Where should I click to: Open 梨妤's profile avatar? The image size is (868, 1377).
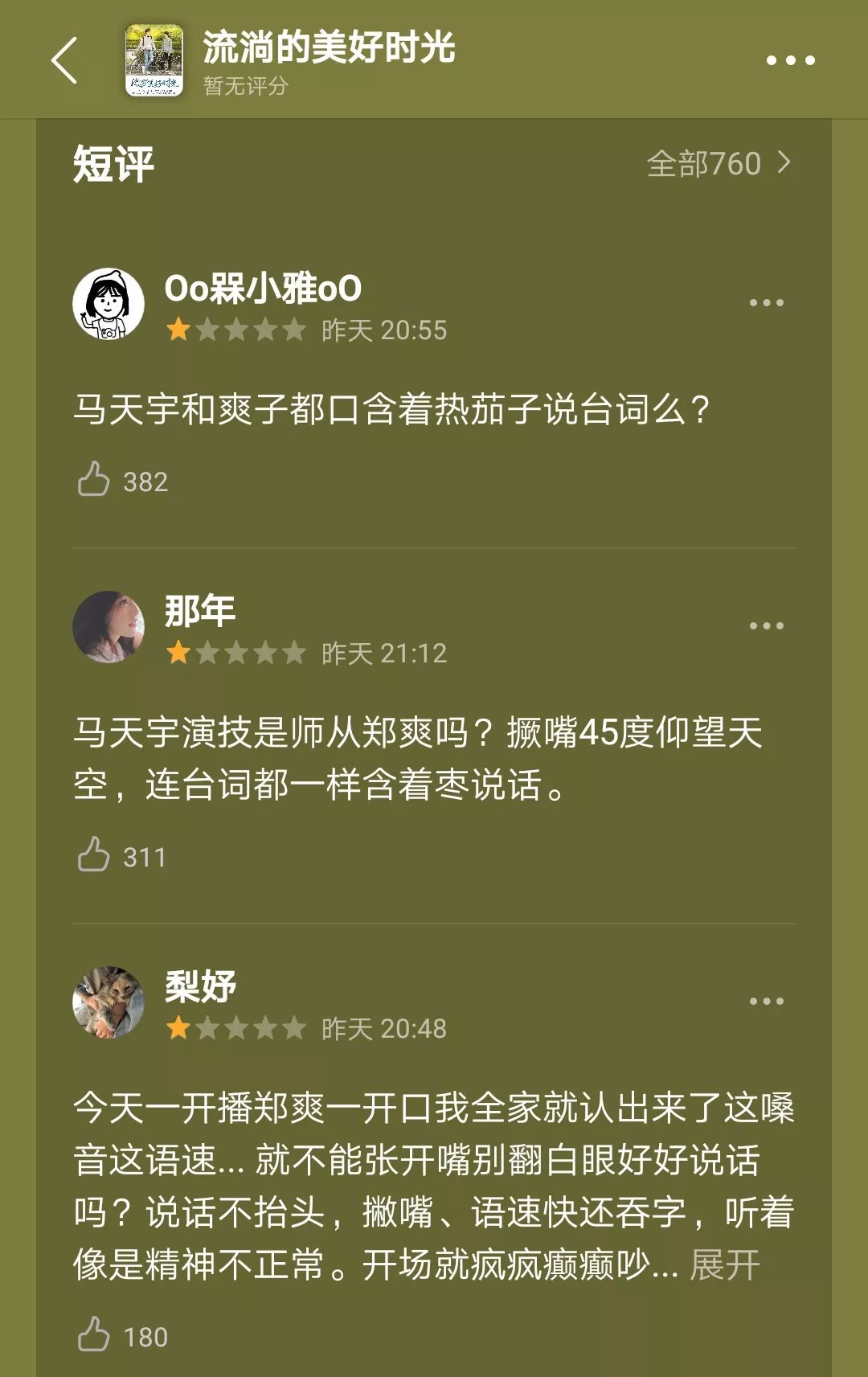click(x=108, y=1002)
